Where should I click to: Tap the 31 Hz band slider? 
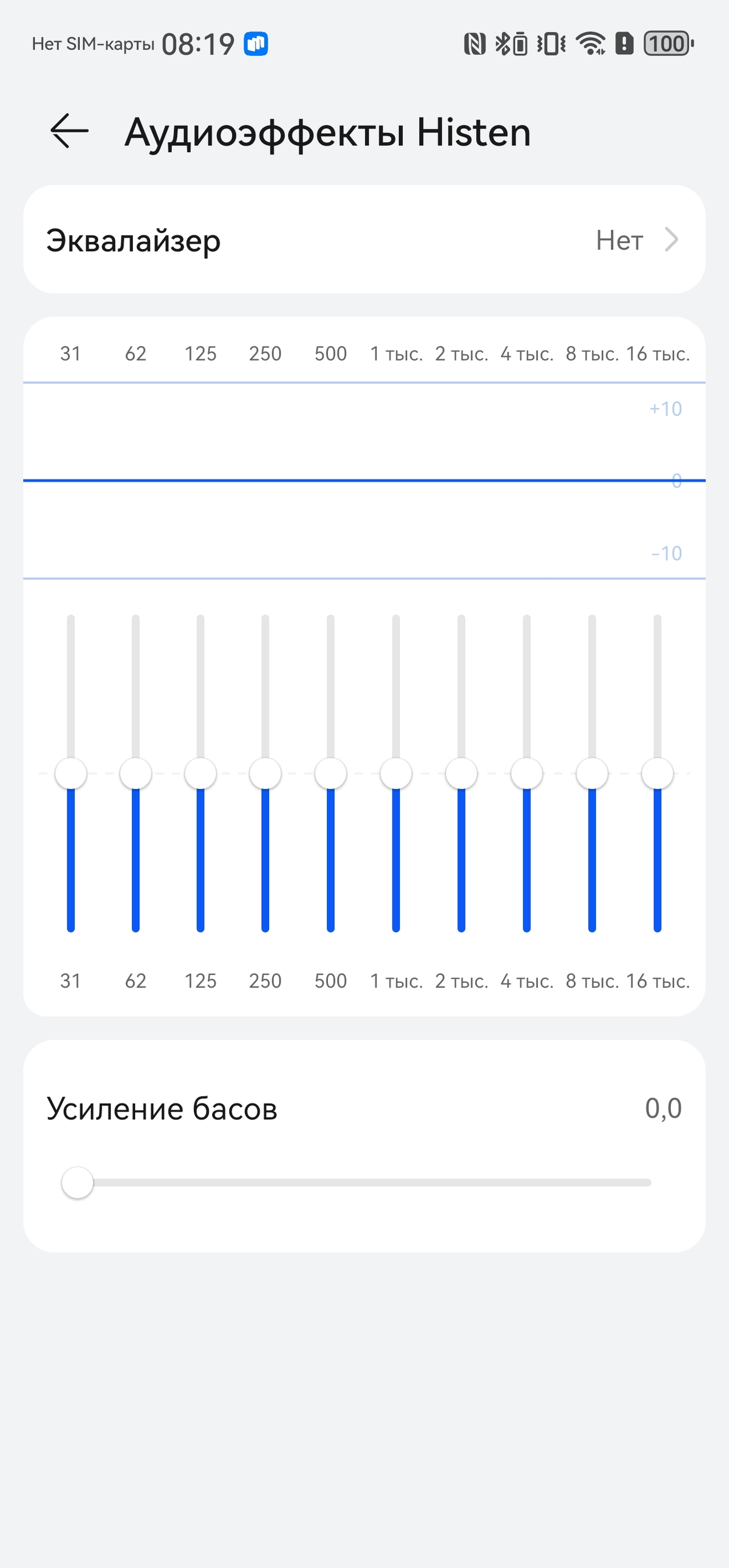(71, 774)
